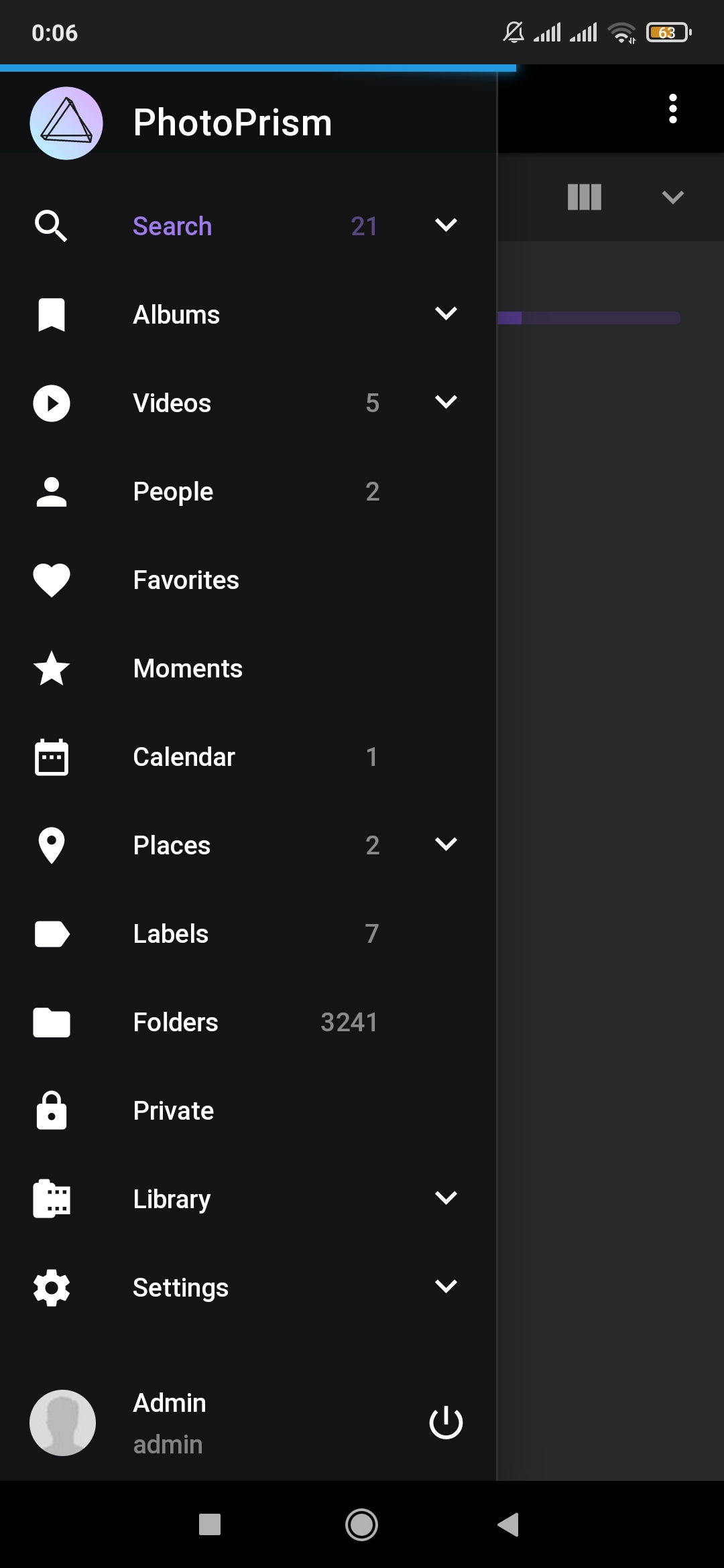Open Places with the map pin icon
724x1568 pixels.
(52, 845)
